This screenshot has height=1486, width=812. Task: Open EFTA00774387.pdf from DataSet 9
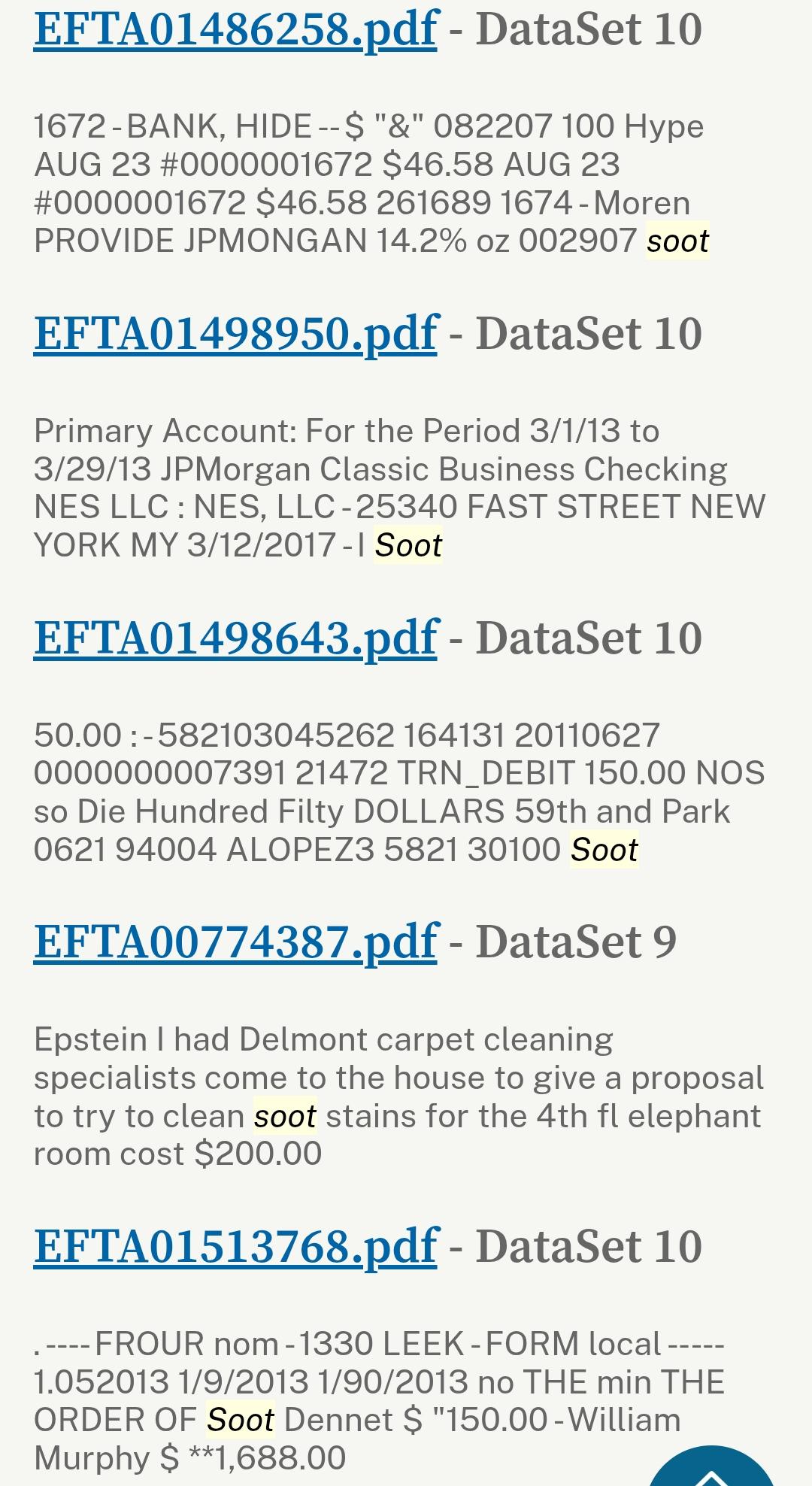point(235,942)
